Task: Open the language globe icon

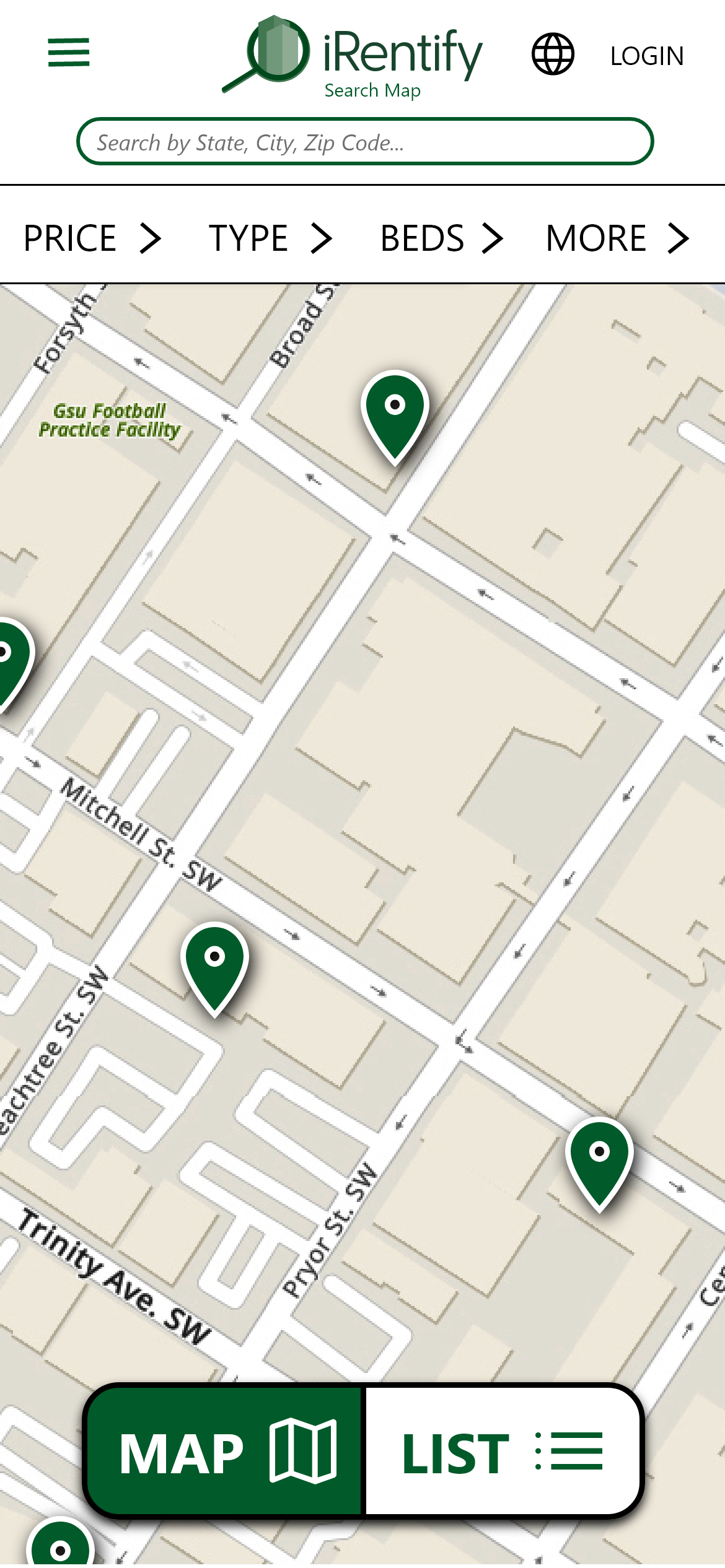Action: [x=553, y=54]
